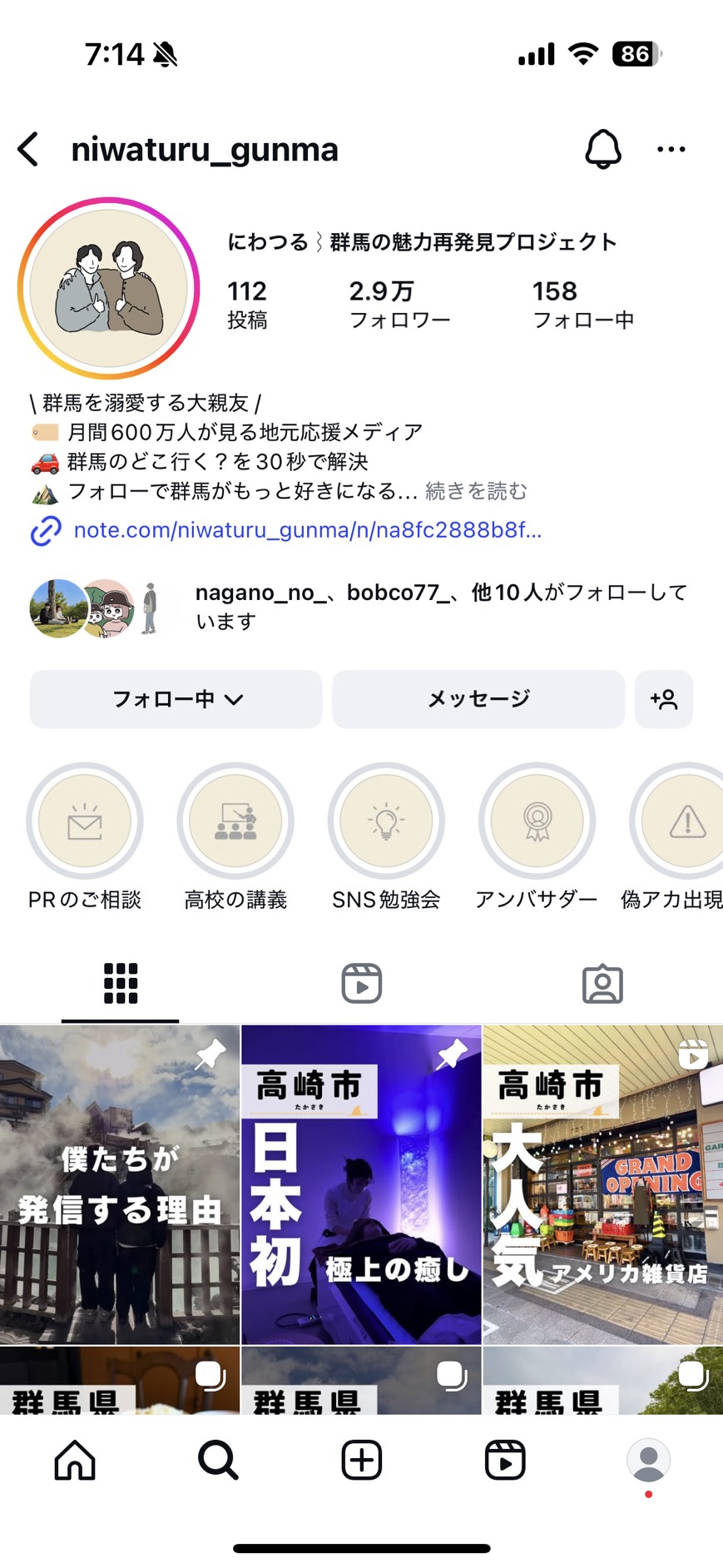
Task: Open the three-dot options menu
Action: point(671,149)
